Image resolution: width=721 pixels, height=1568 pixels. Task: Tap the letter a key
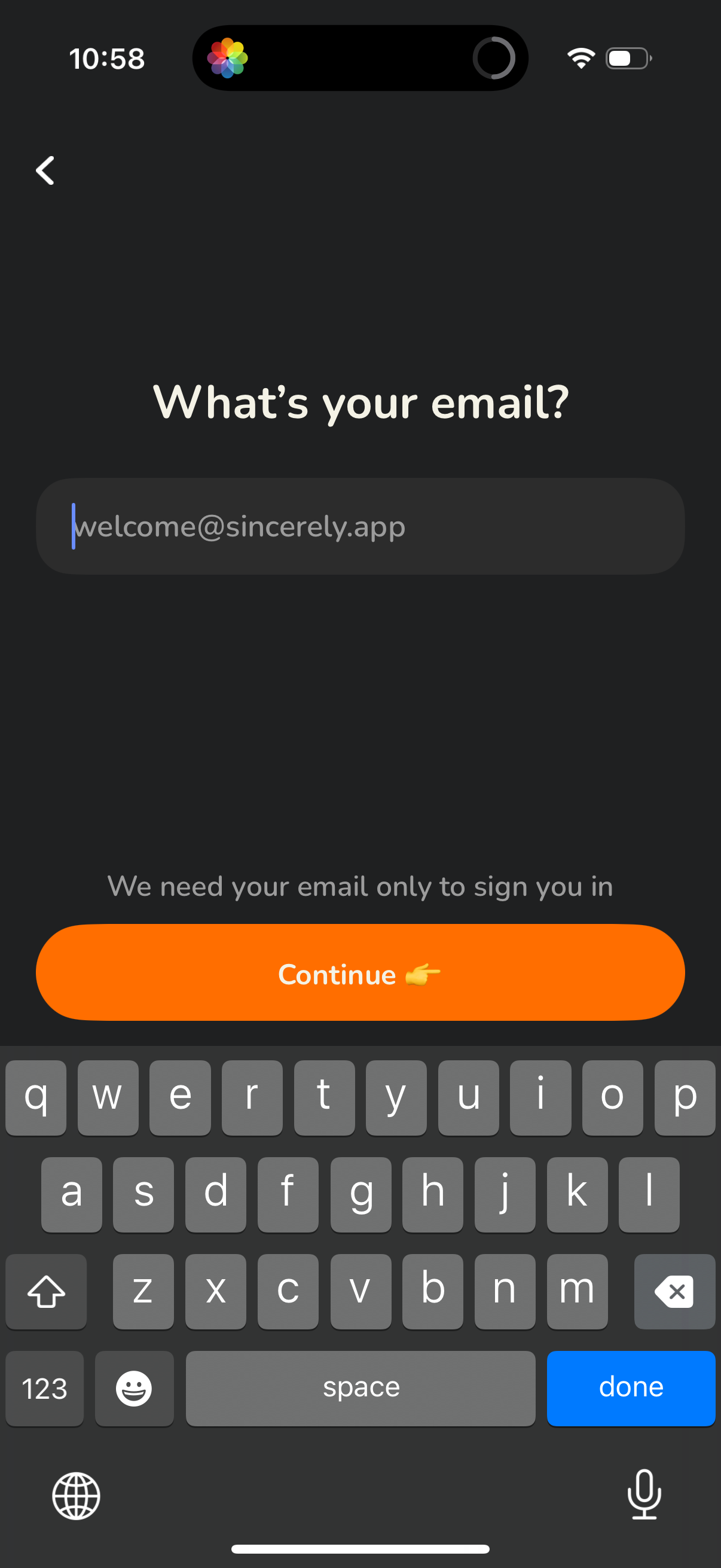[x=71, y=1194]
